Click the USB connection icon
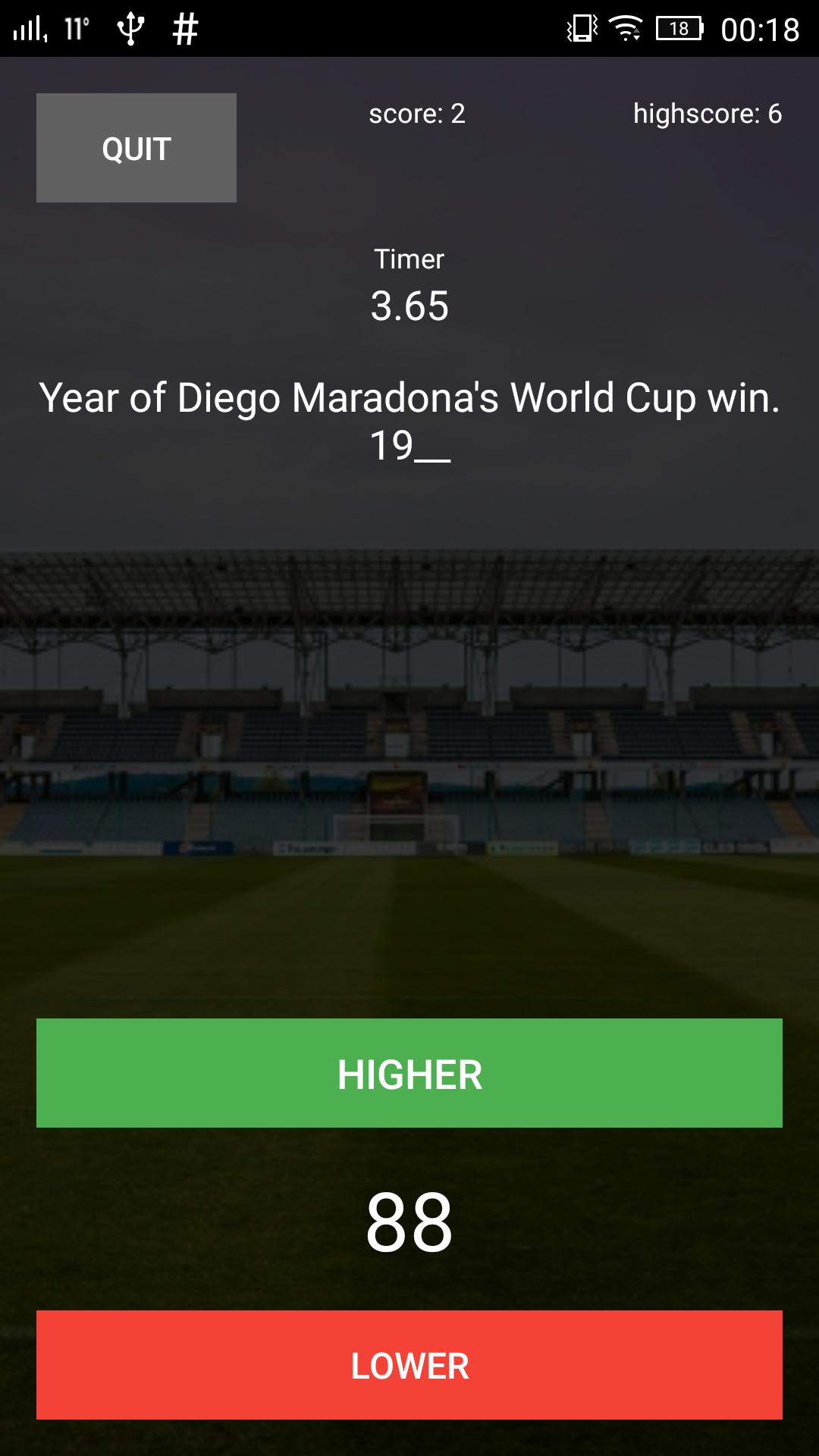 point(130,27)
